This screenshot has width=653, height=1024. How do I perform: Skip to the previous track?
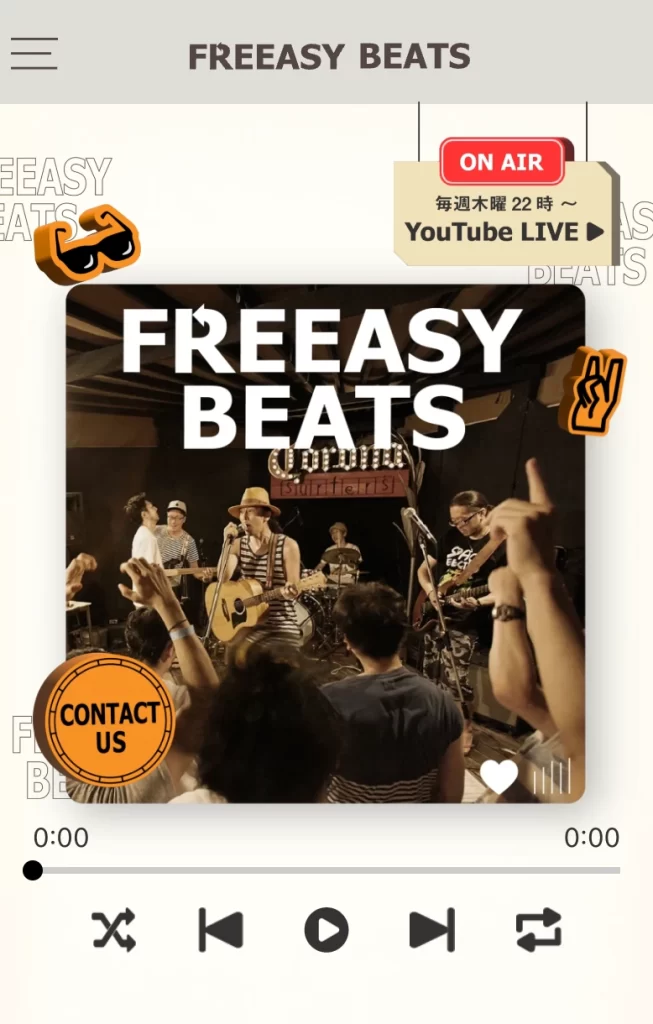point(221,930)
